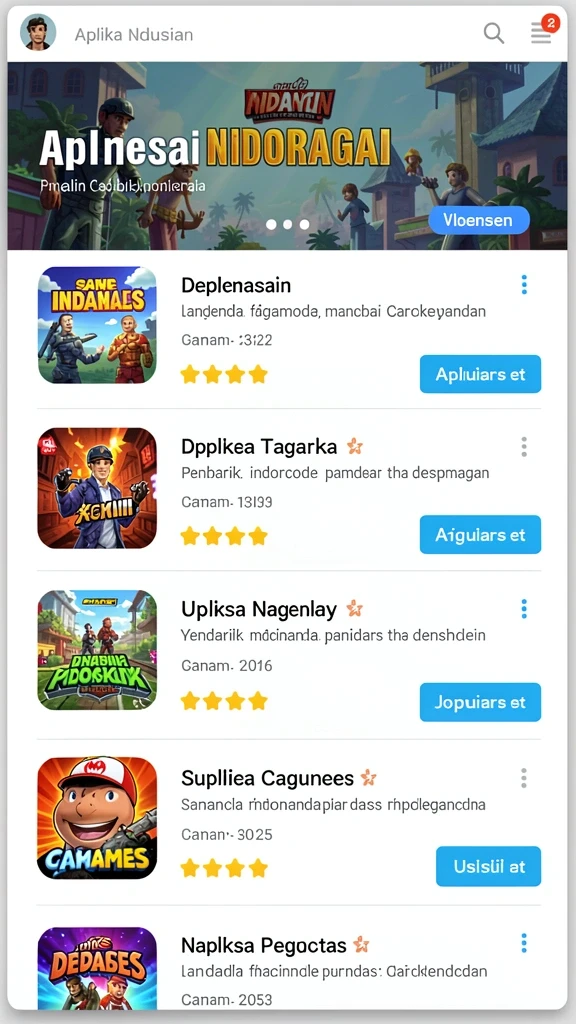576x1024 pixels.
Task: Open overflow menu for Supliiea Cagunees
Action: click(524, 778)
